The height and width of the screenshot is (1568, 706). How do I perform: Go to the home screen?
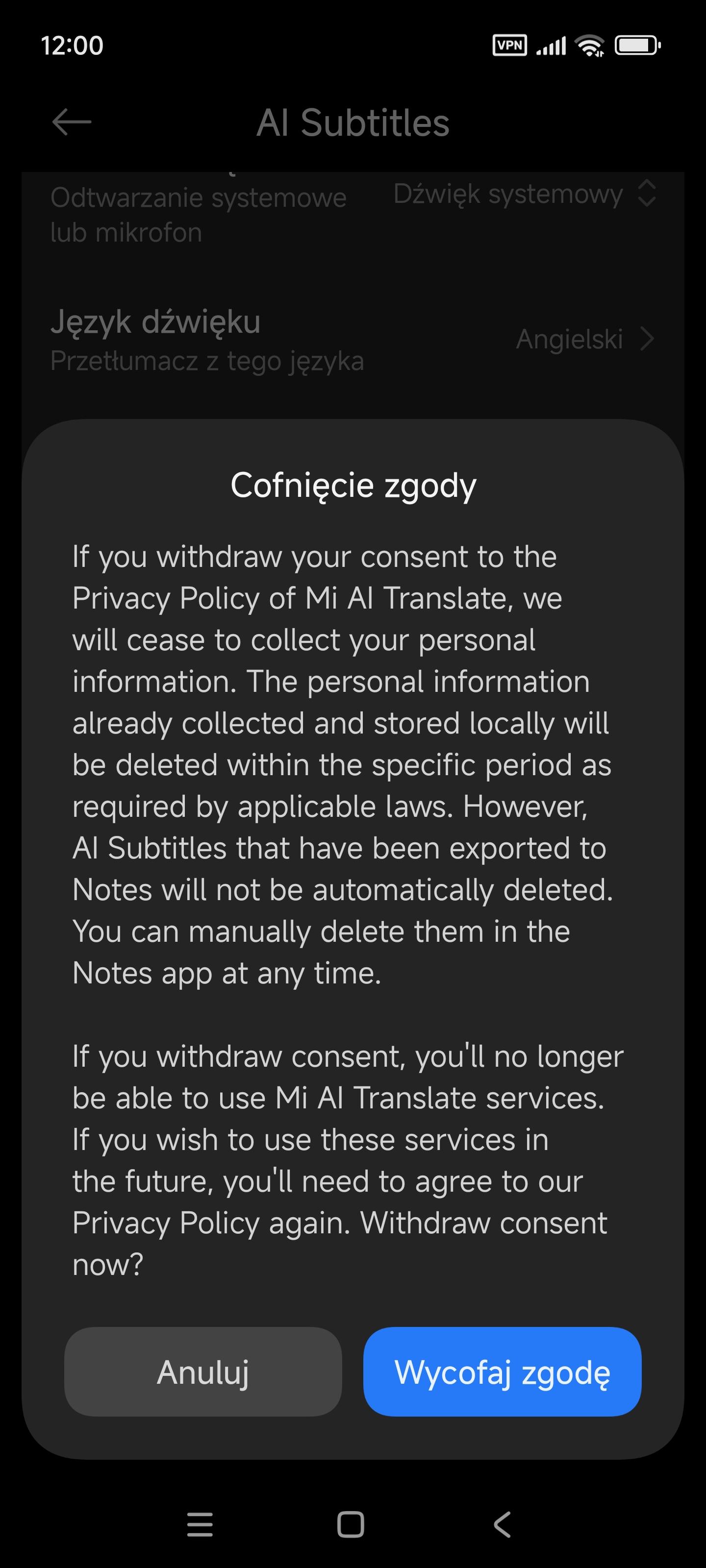tap(351, 1524)
